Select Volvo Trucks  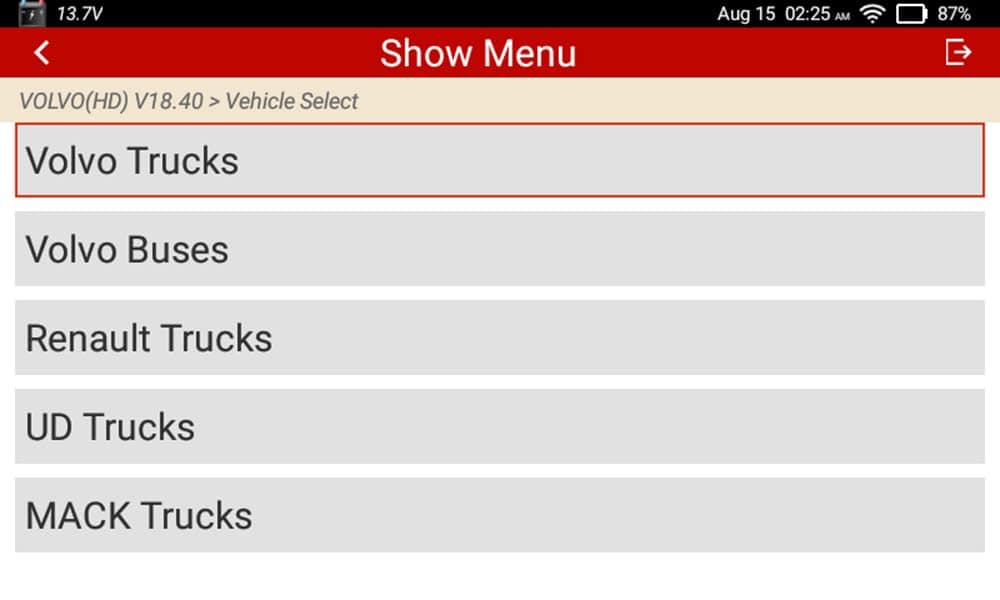(500, 160)
